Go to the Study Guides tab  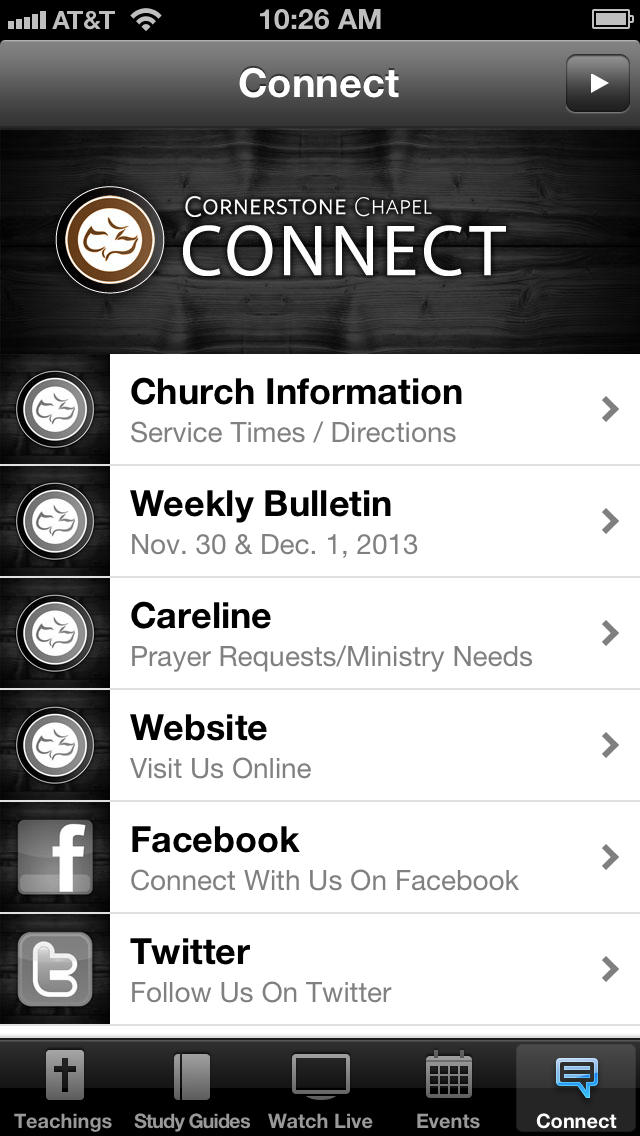(192, 1089)
